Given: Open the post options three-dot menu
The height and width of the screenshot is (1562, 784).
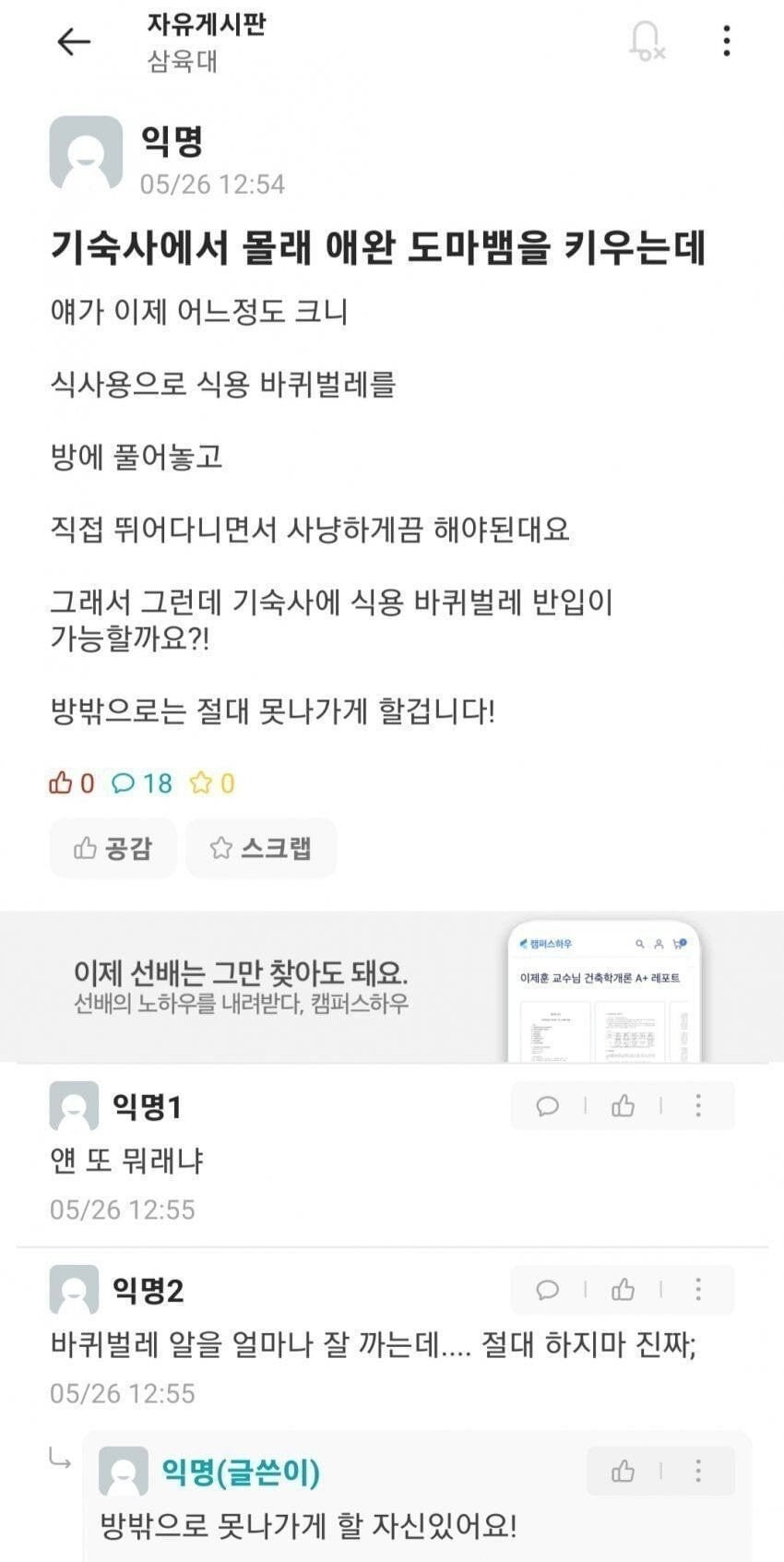Looking at the screenshot, I should 728,41.
